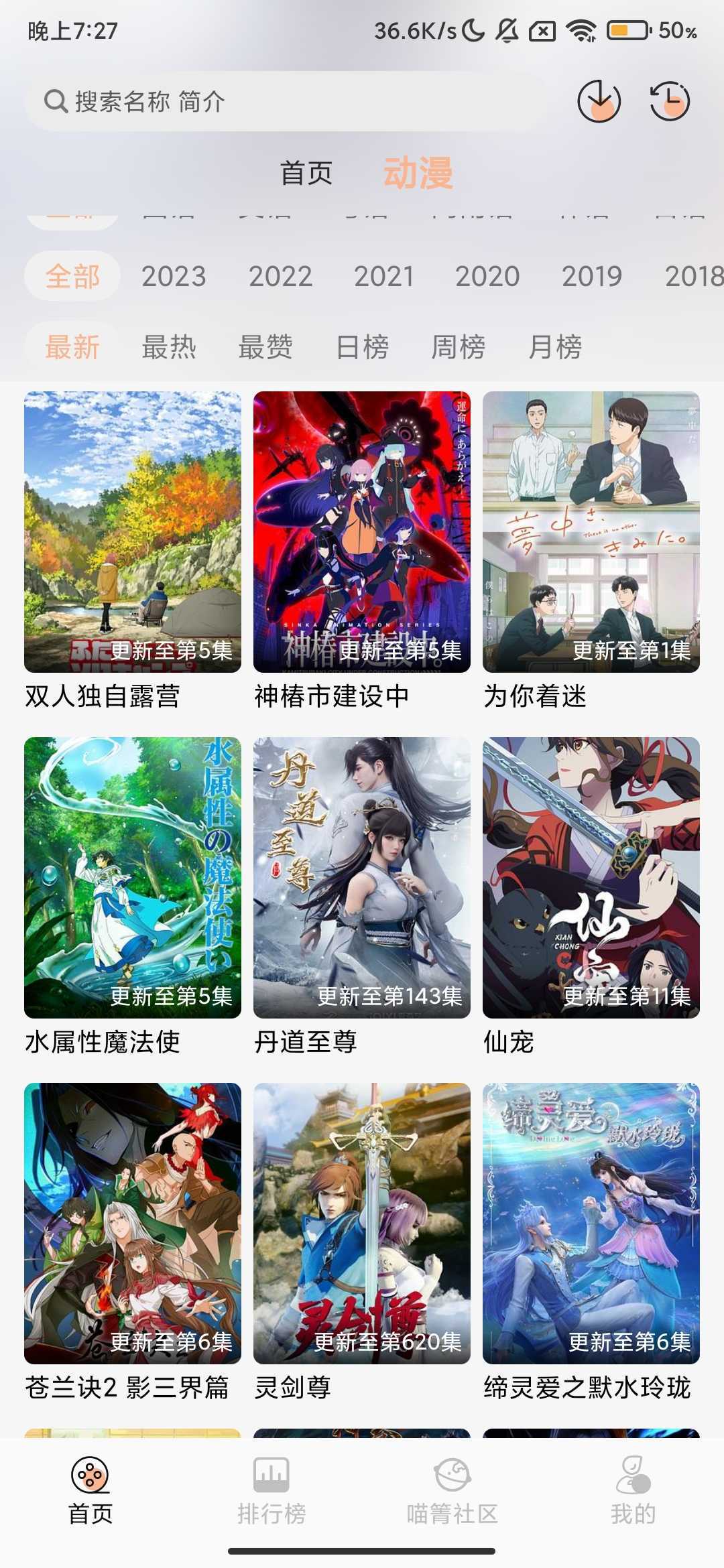Screen dimensions: 724x1568
Task: Sort by 最赞
Action: tap(265, 347)
